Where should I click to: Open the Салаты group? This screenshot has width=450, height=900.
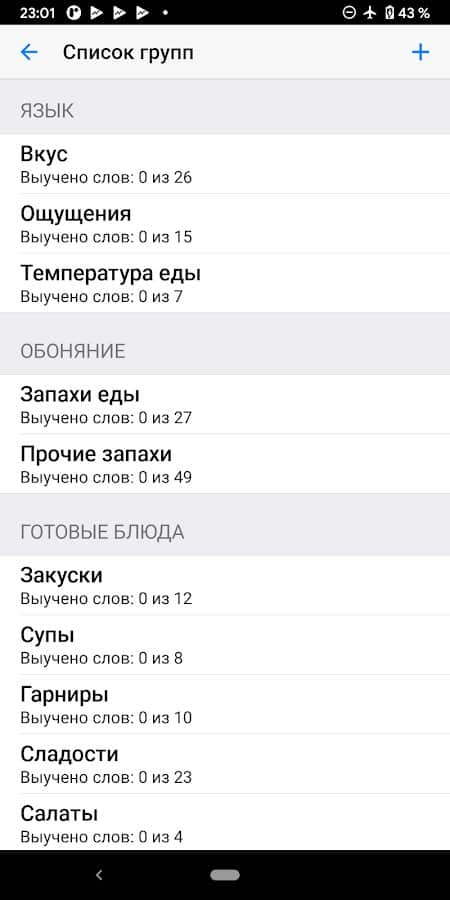pos(225,823)
